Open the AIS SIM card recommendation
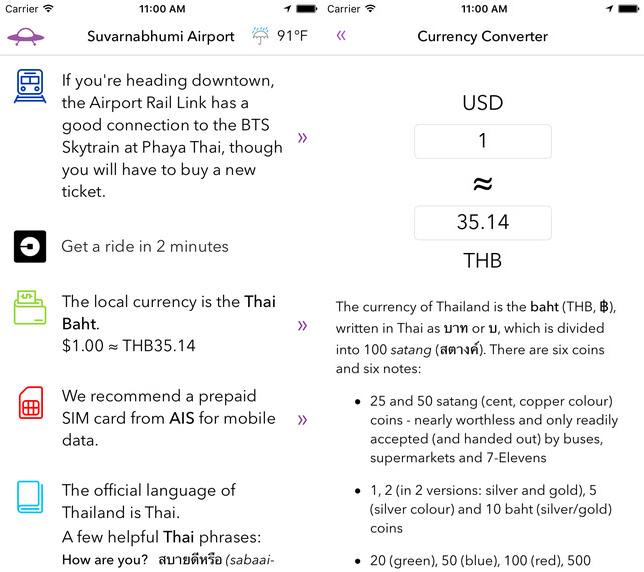644x572 pixels. tap(302, 419)
